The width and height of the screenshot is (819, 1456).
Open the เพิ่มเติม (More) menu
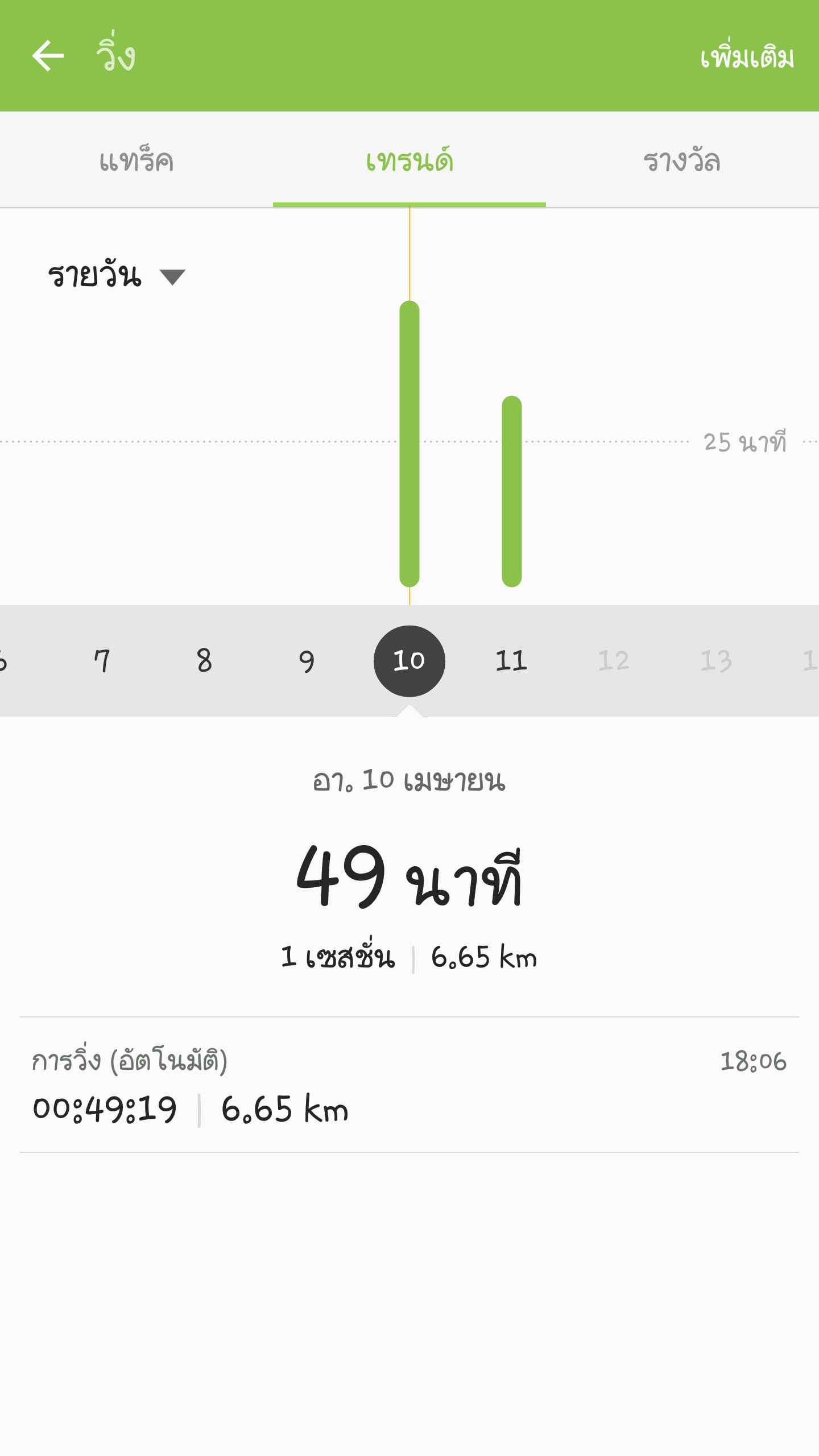point(746,57)
